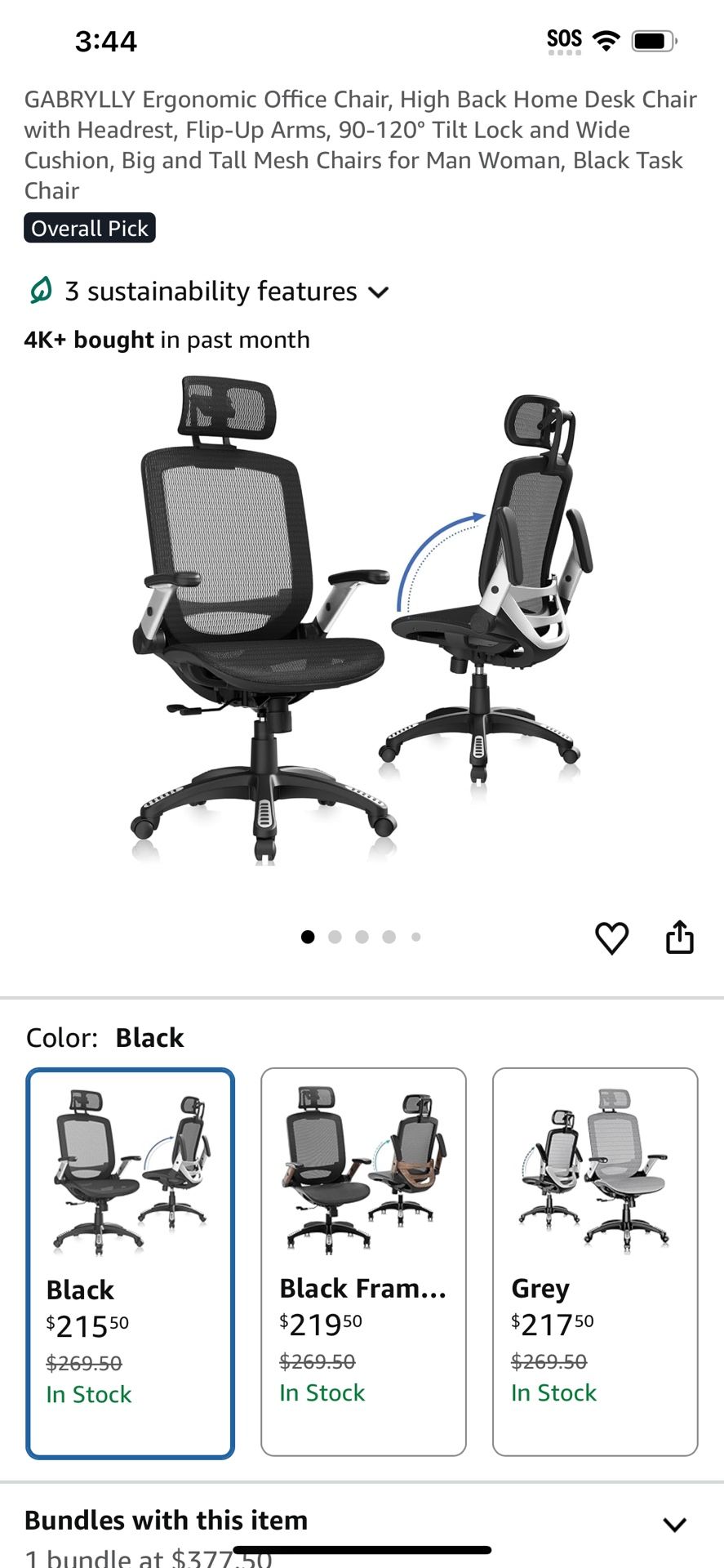This screenshot has height=1568, width=724.
Task: Click the In Stock text under Grey
Action: [553, 1393]
